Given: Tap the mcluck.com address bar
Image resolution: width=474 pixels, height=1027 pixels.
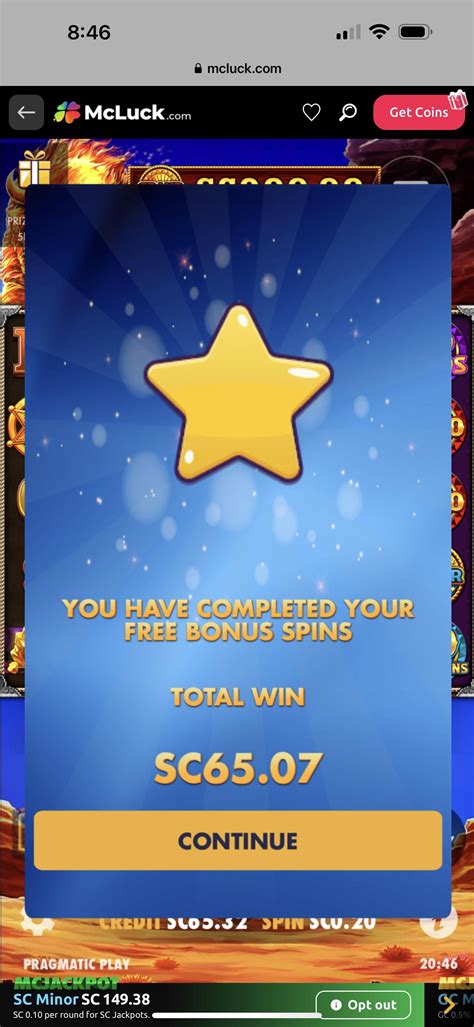Looking at the screenshot, I should pyautogui.click(x=237, y=68).
